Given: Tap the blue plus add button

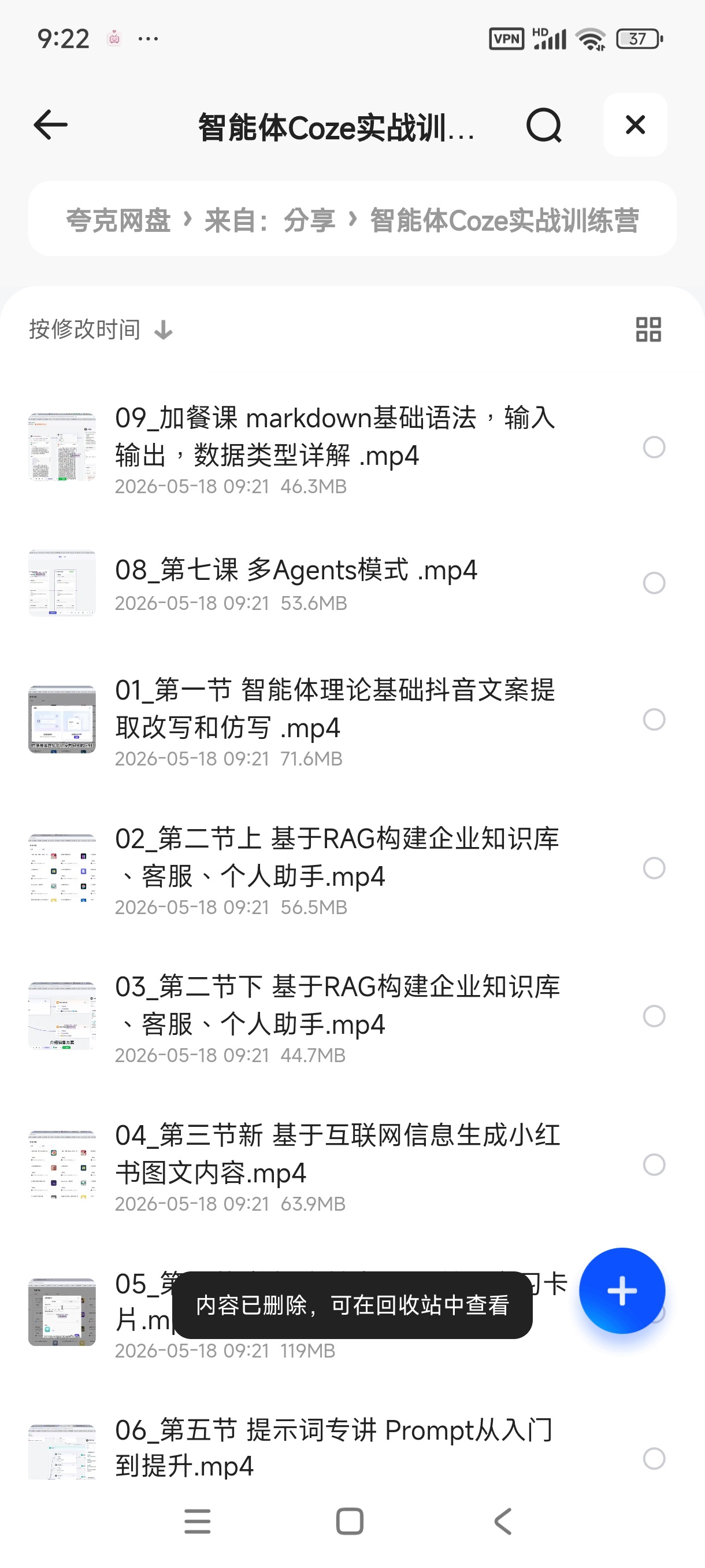Looking at the screenshot, I should coord(622,1290).
